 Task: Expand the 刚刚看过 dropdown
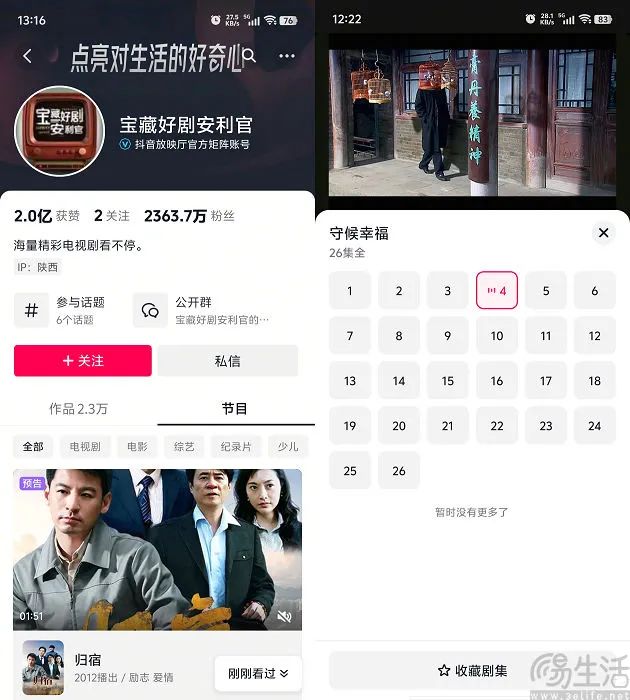[x=257, y=673]
